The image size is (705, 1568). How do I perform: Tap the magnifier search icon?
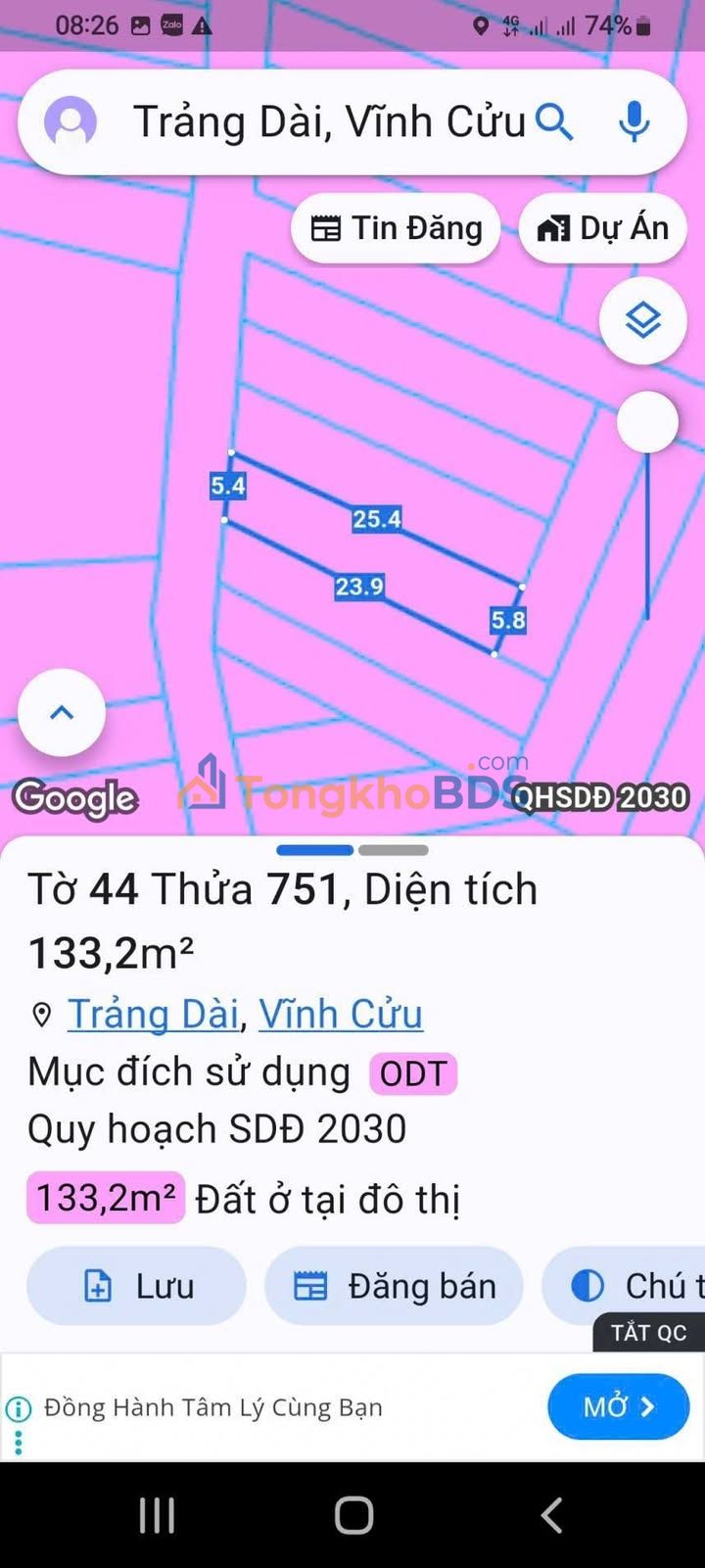tap(554, 122)
